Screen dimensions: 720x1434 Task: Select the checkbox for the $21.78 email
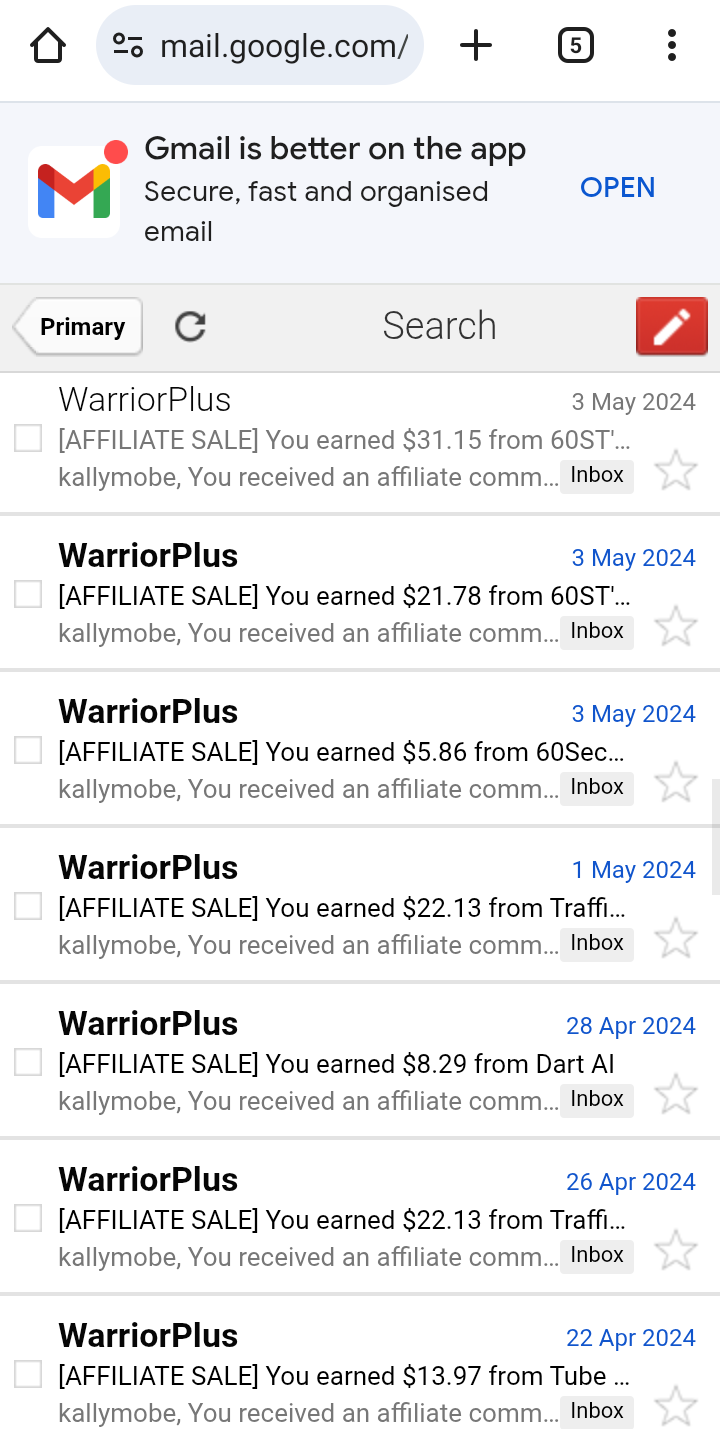tap(28, 595)
